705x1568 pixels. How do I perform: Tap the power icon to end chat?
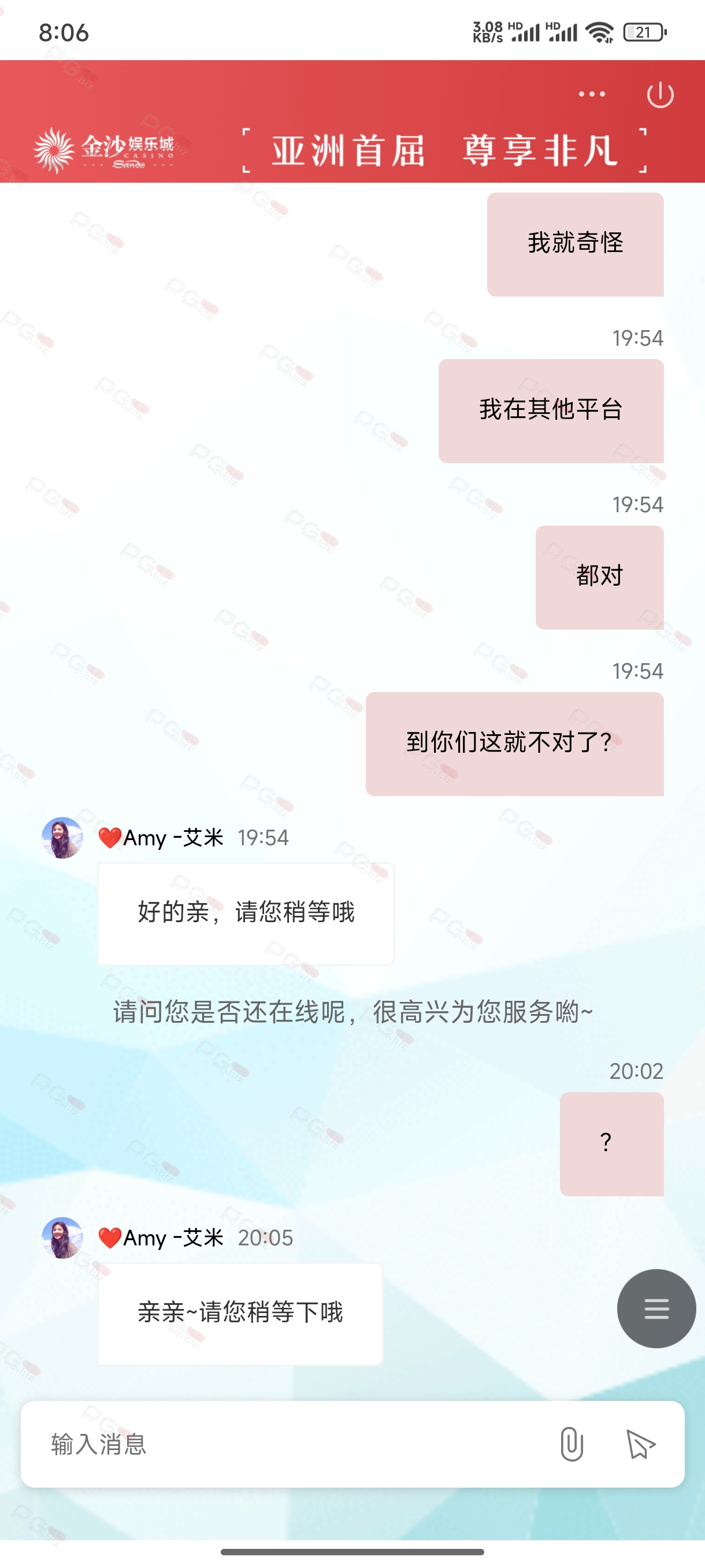(660, 95)
